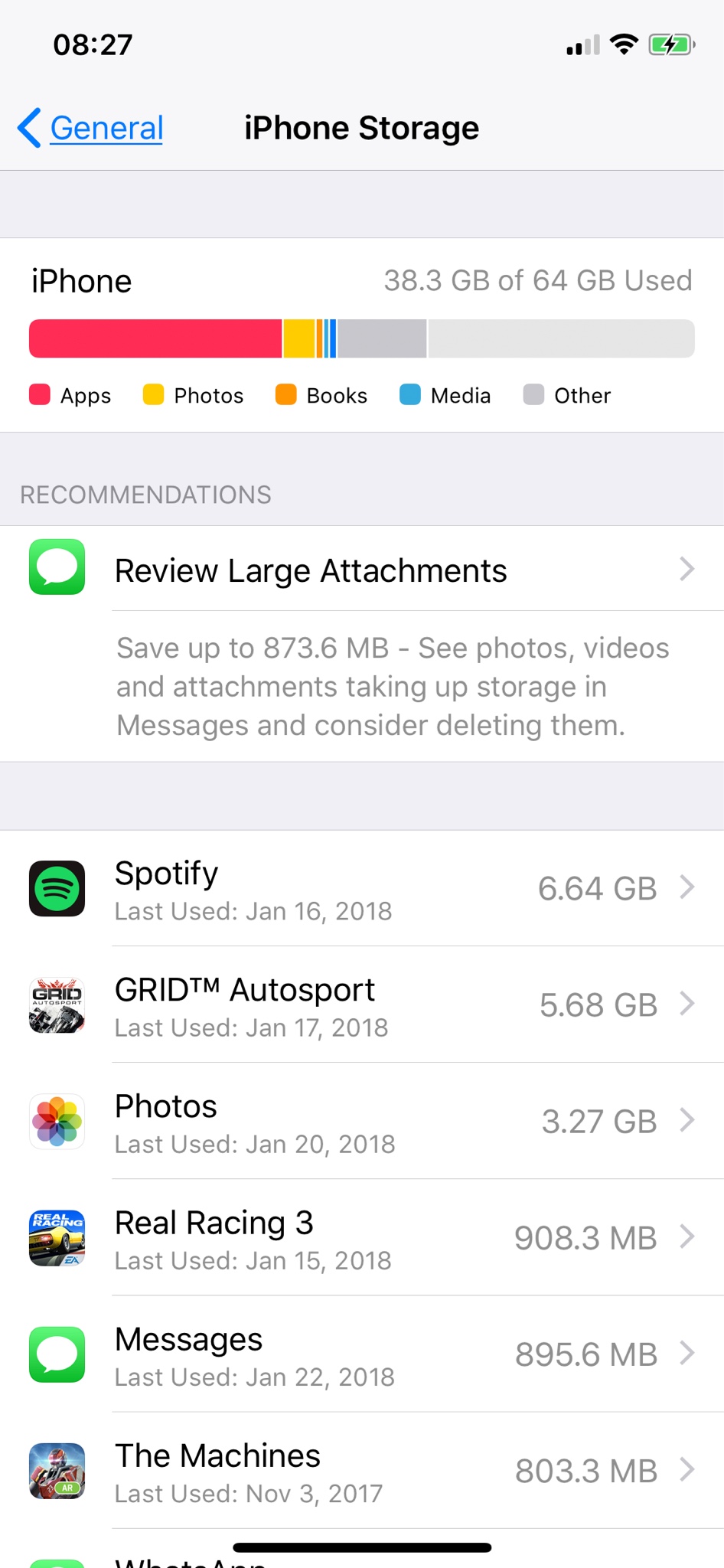Screen dimensions: 724x1568
Task: Tap the Messages app storage row
Action: pyautogui.click(x=361, y=1354)
